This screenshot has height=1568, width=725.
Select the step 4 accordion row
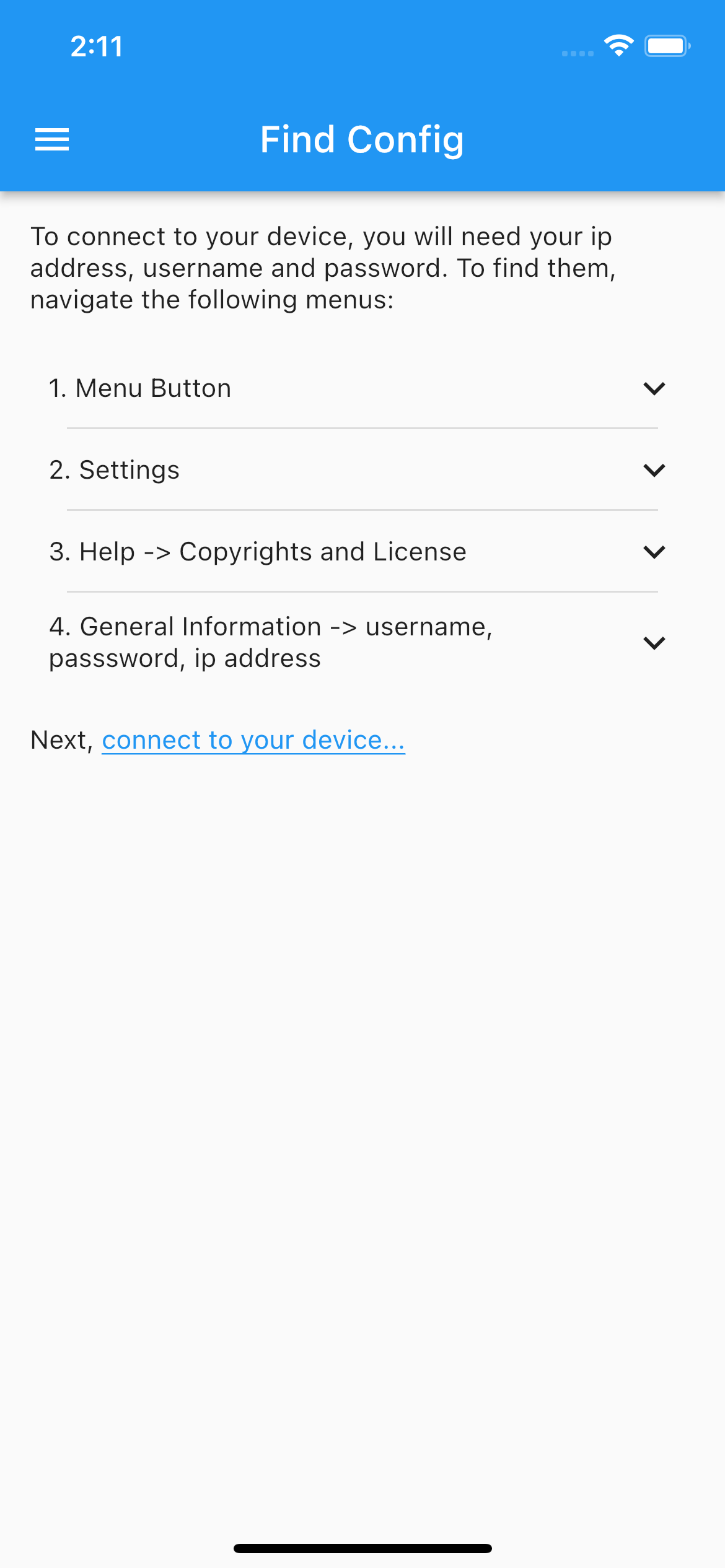pos(362,642)
